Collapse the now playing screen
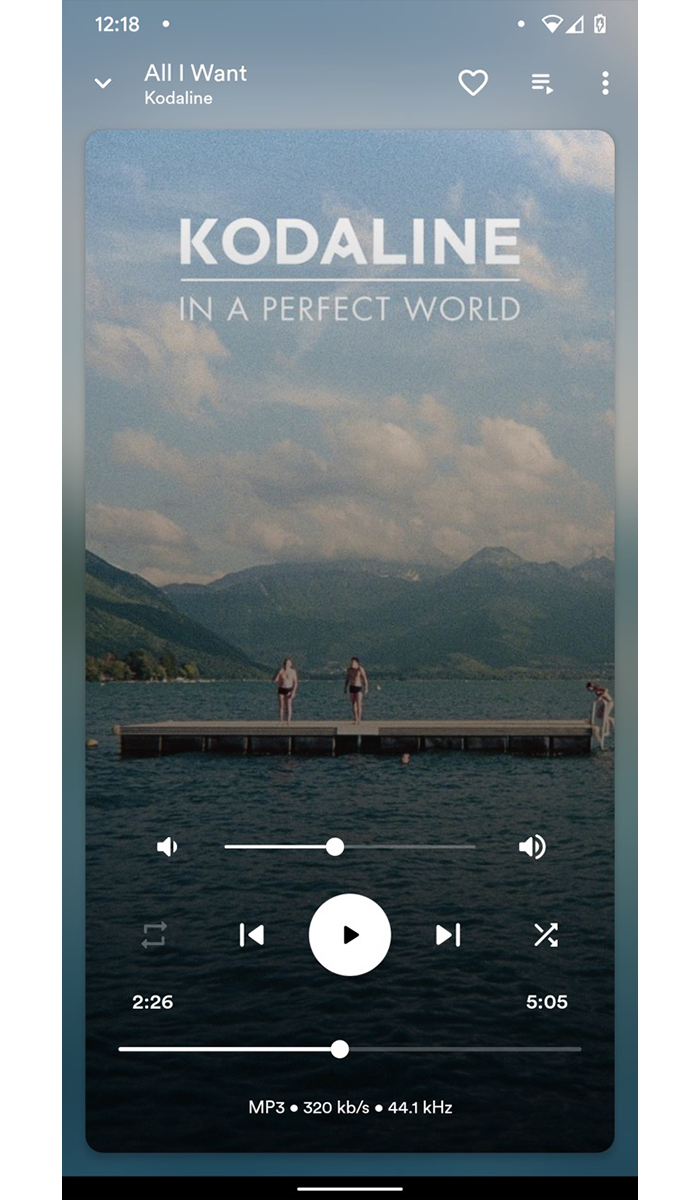 coord(103,83)
